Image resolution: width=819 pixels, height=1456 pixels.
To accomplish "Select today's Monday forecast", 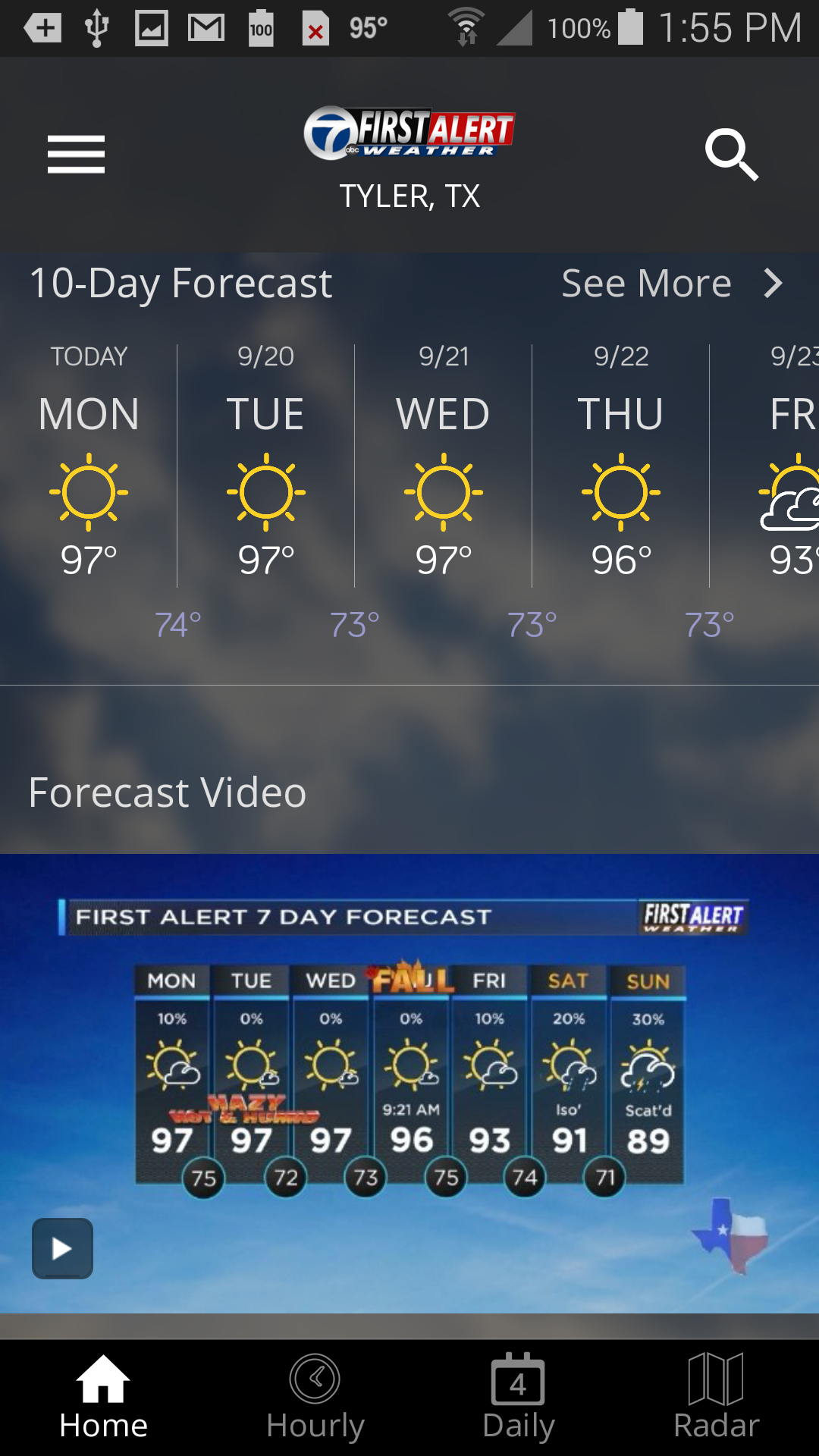I will click(89, 464).
